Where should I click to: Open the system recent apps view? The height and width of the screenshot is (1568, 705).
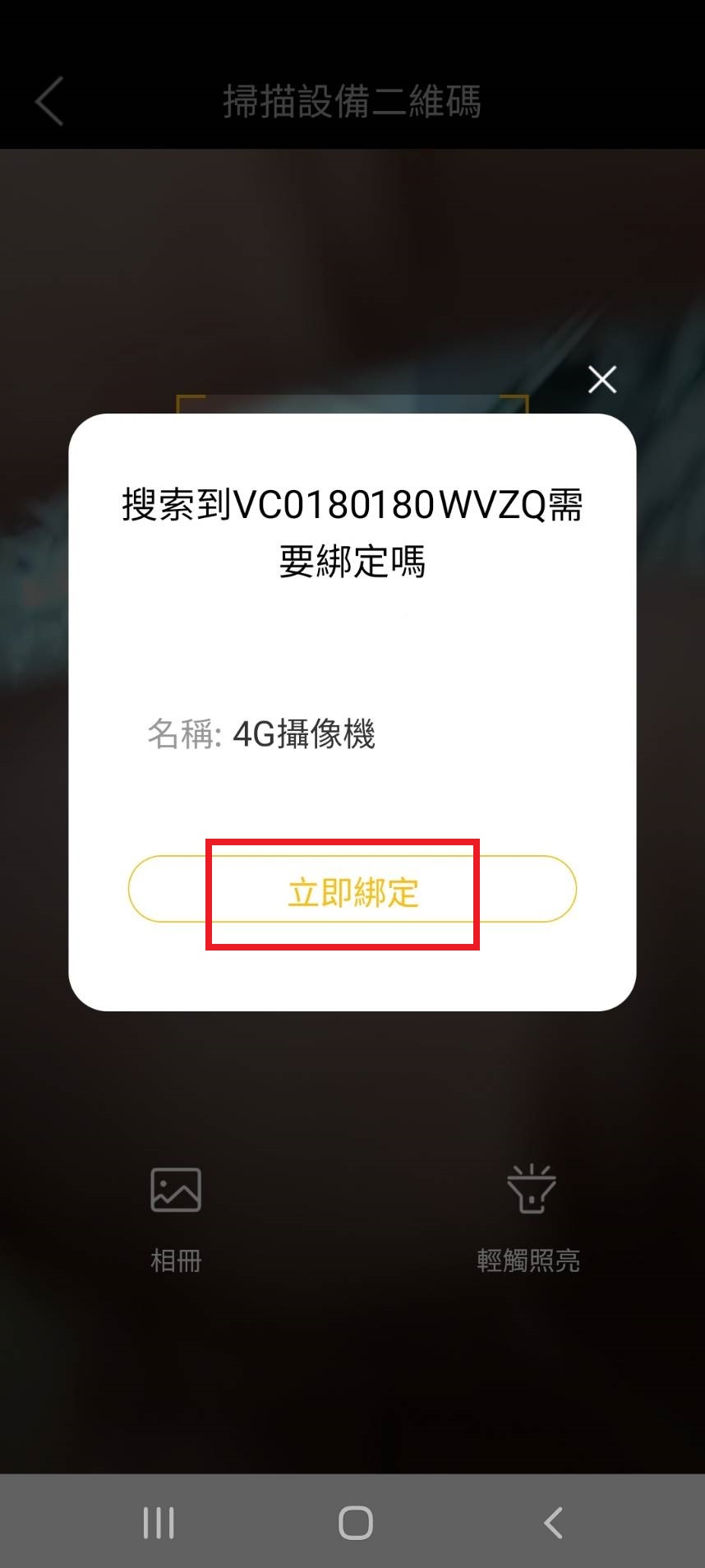click(159, 1522)
